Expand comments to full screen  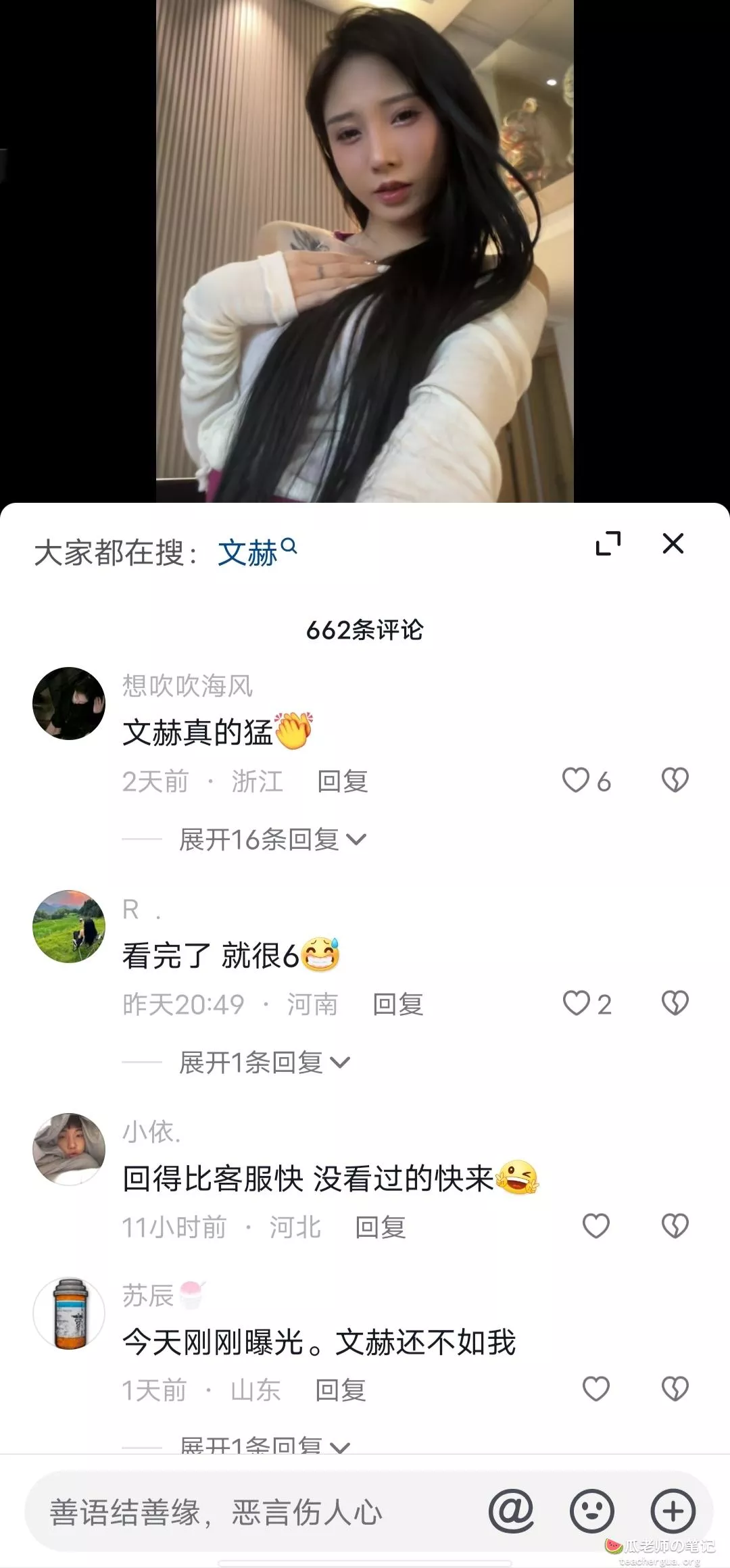(x=608, y=543)
